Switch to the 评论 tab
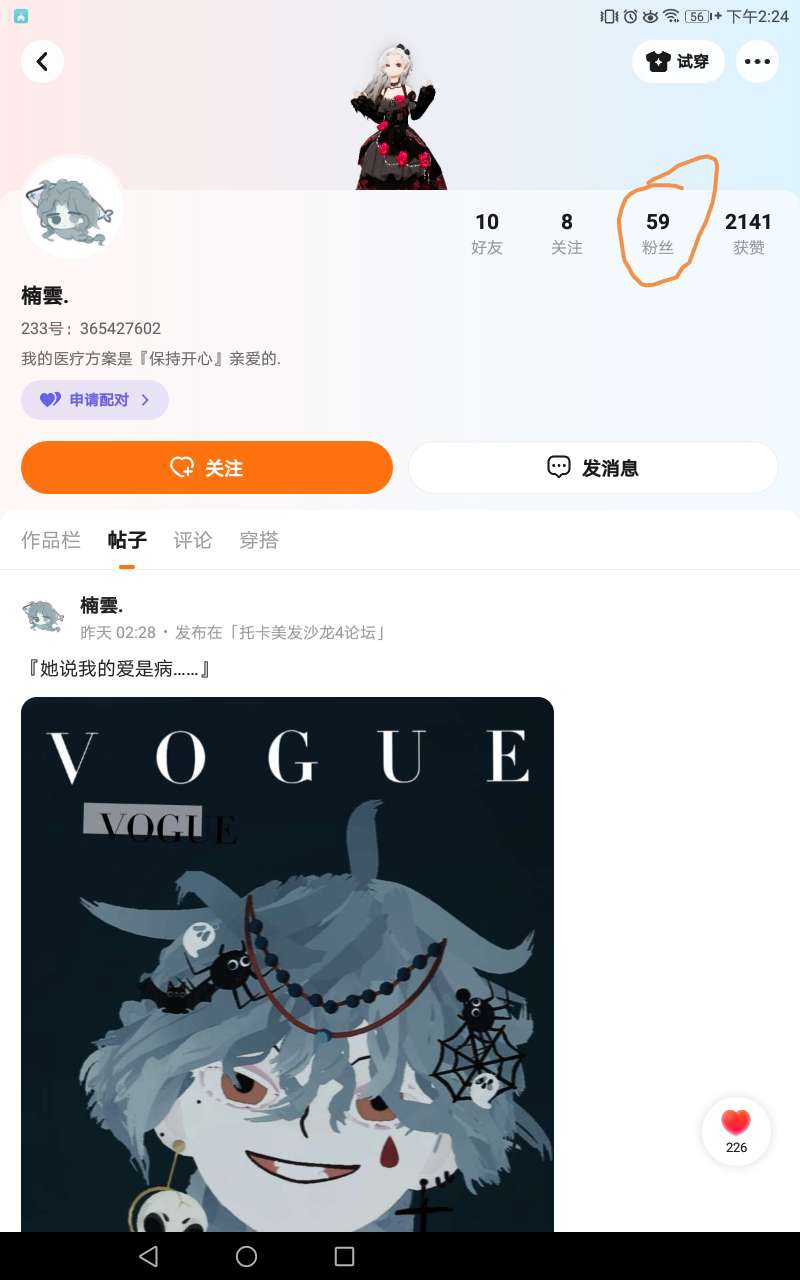The image size is (800, 1280). (192, 540)
